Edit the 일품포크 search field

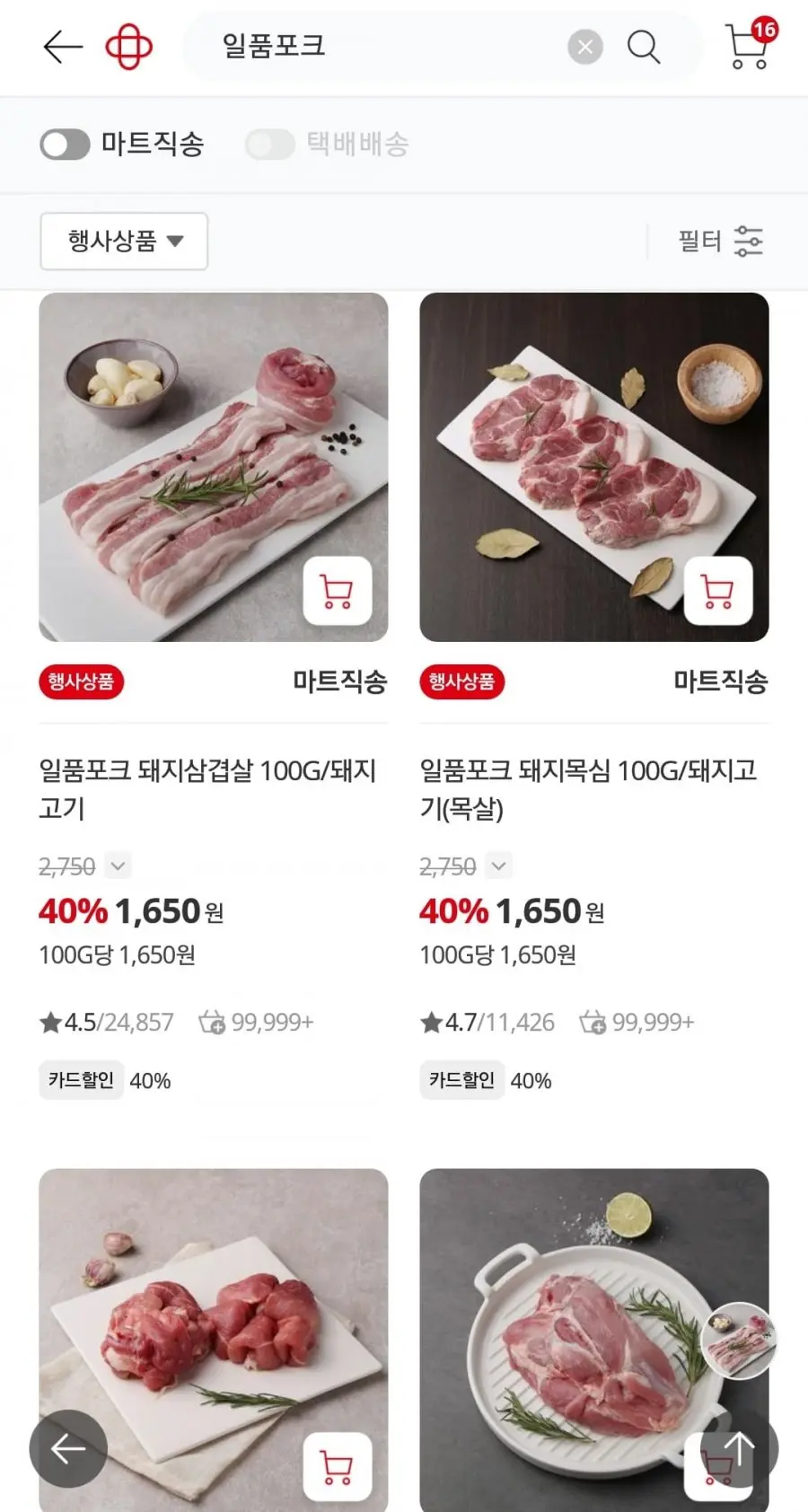point(386,47)
